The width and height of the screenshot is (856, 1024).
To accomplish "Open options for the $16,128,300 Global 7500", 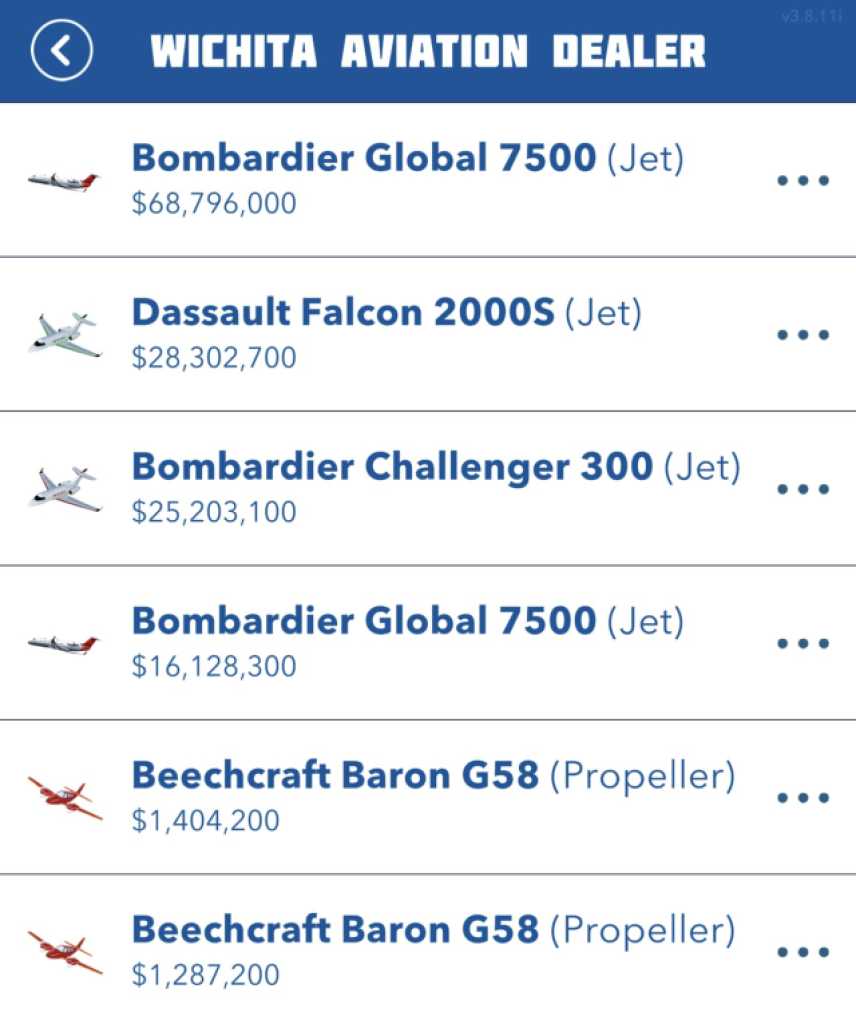I will click(803, 643).
